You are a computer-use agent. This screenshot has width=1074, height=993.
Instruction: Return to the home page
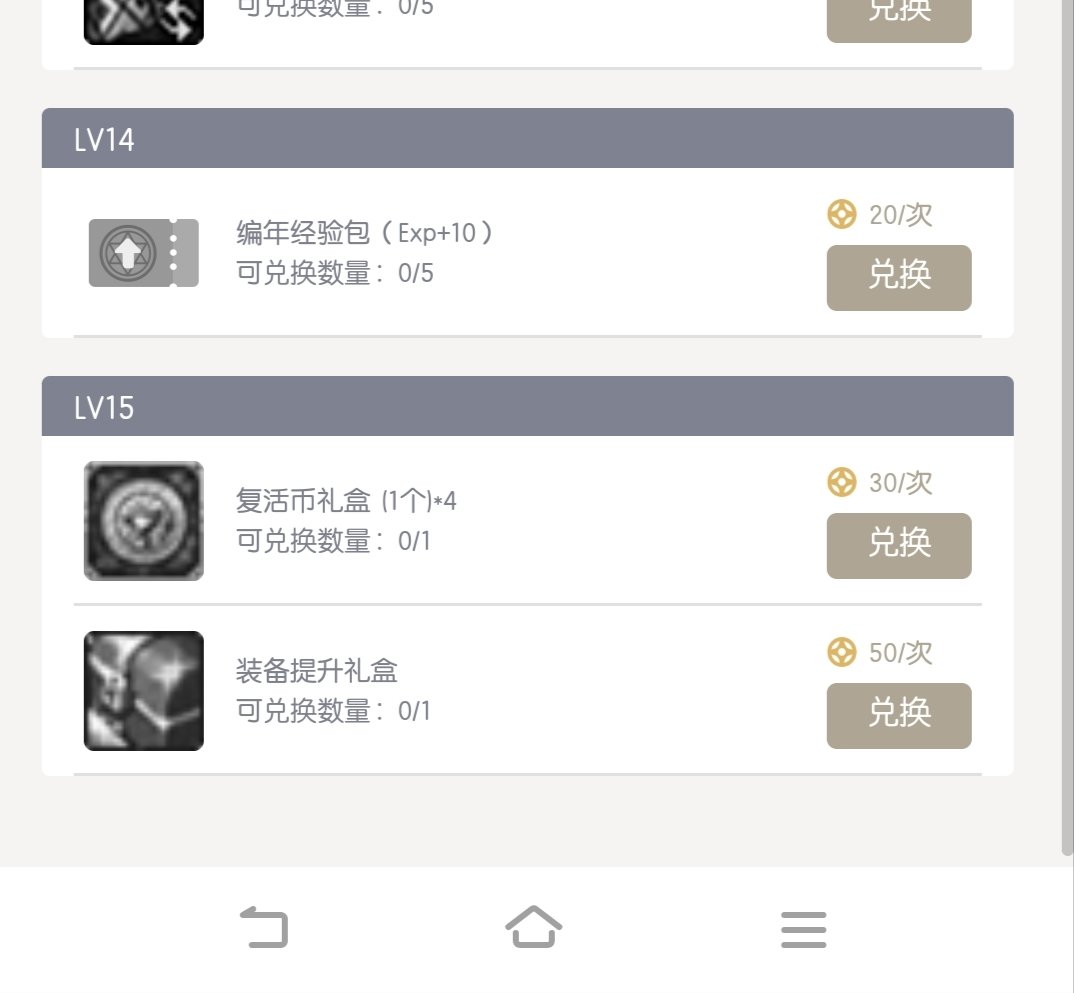click(x=534, y=927)
